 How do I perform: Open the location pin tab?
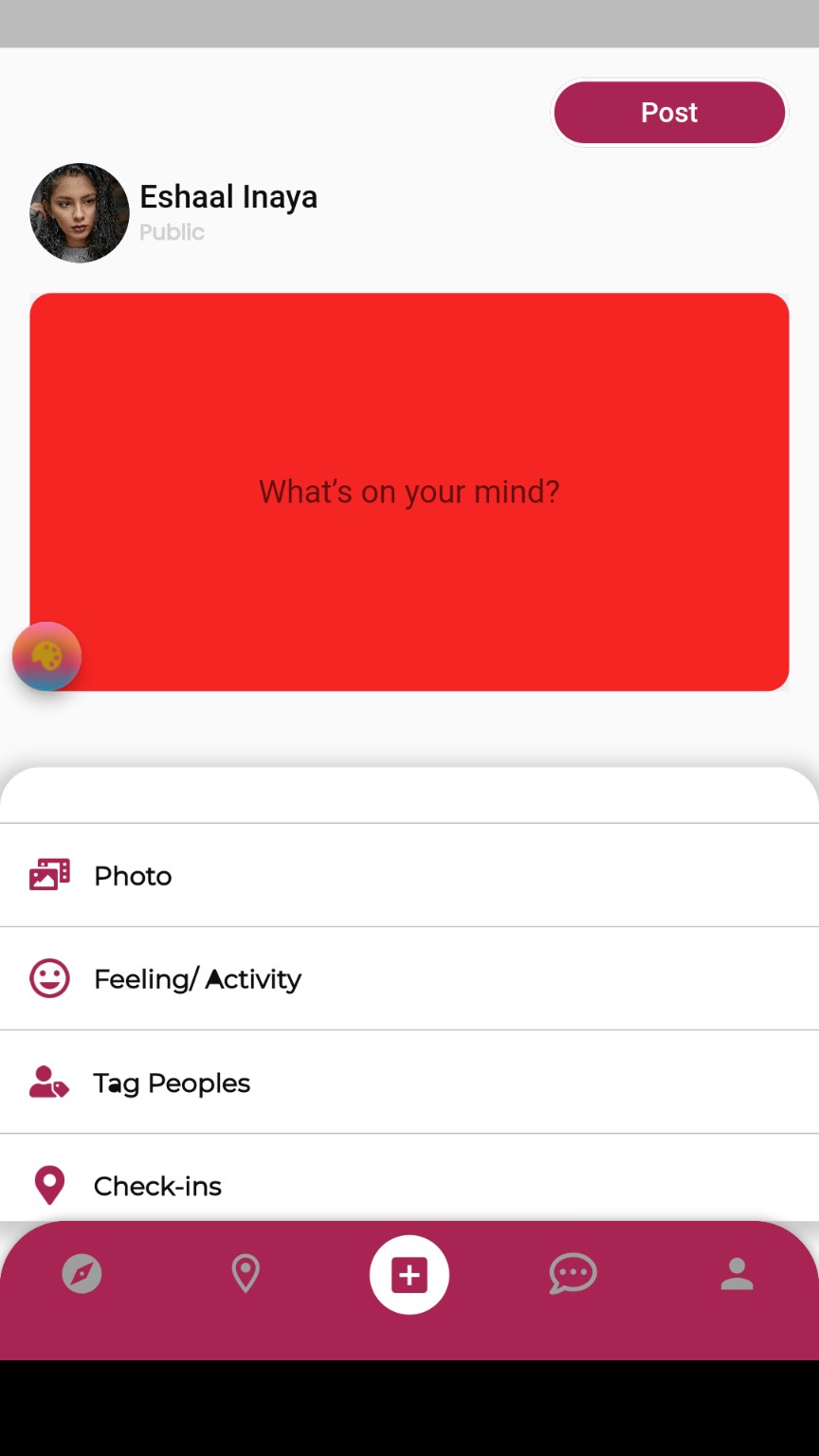(246, 1273)
